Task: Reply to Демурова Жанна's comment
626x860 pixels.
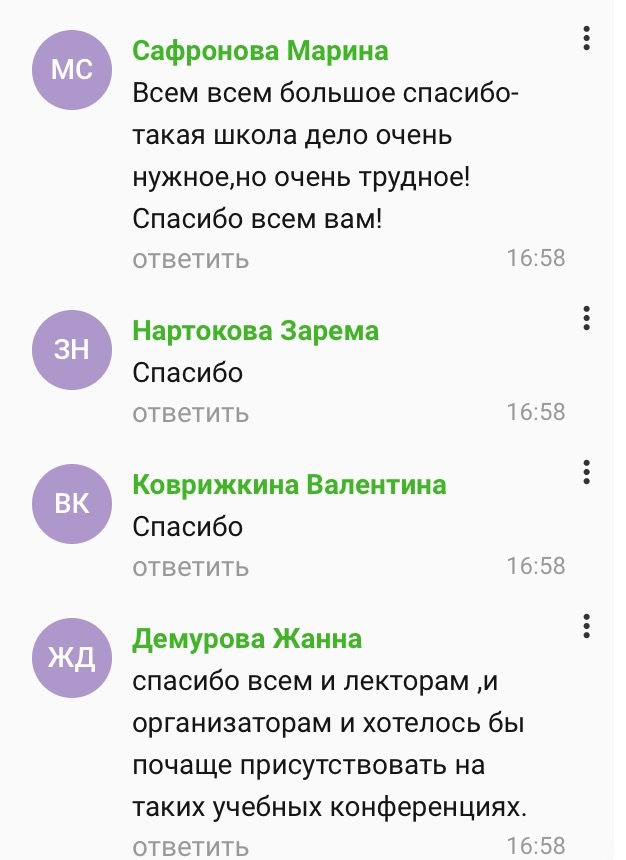Action: [191, 846]
